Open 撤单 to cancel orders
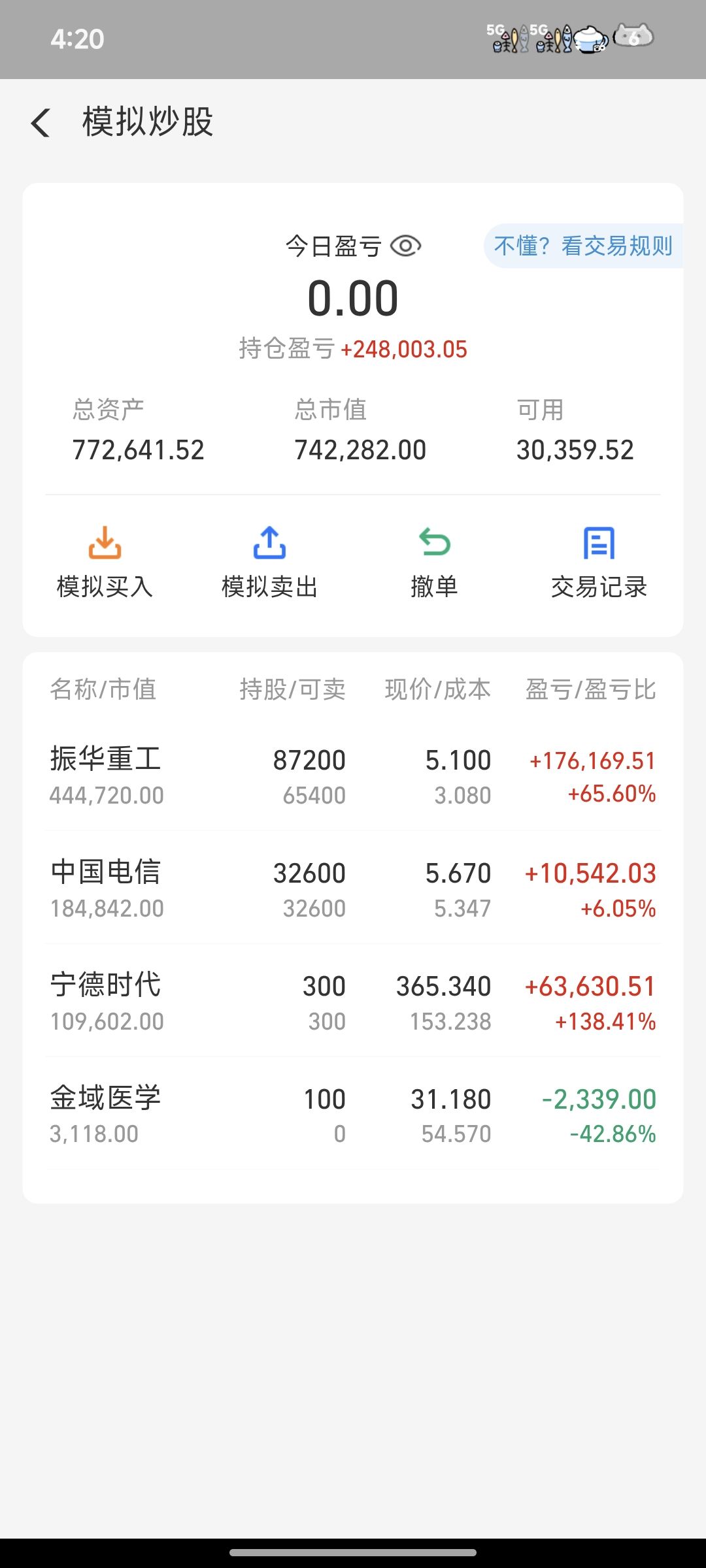 [x=434, y=563]
